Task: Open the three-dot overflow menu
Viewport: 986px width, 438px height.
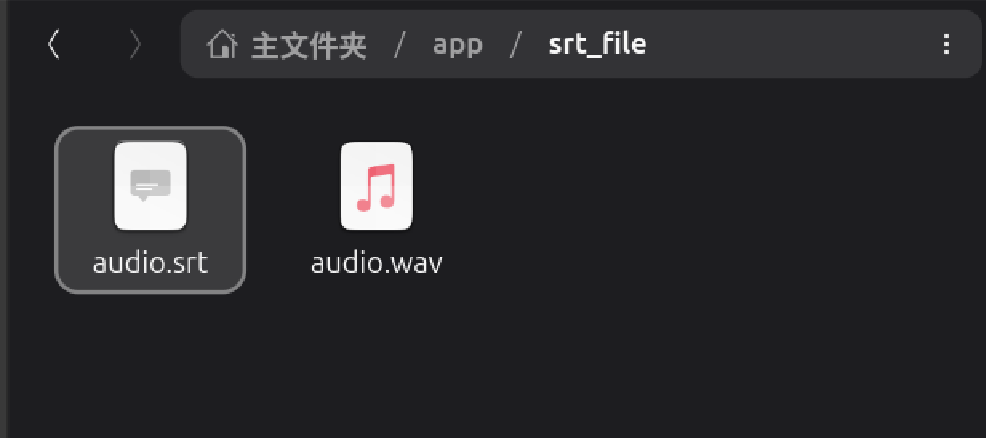Action: point(945,45)
